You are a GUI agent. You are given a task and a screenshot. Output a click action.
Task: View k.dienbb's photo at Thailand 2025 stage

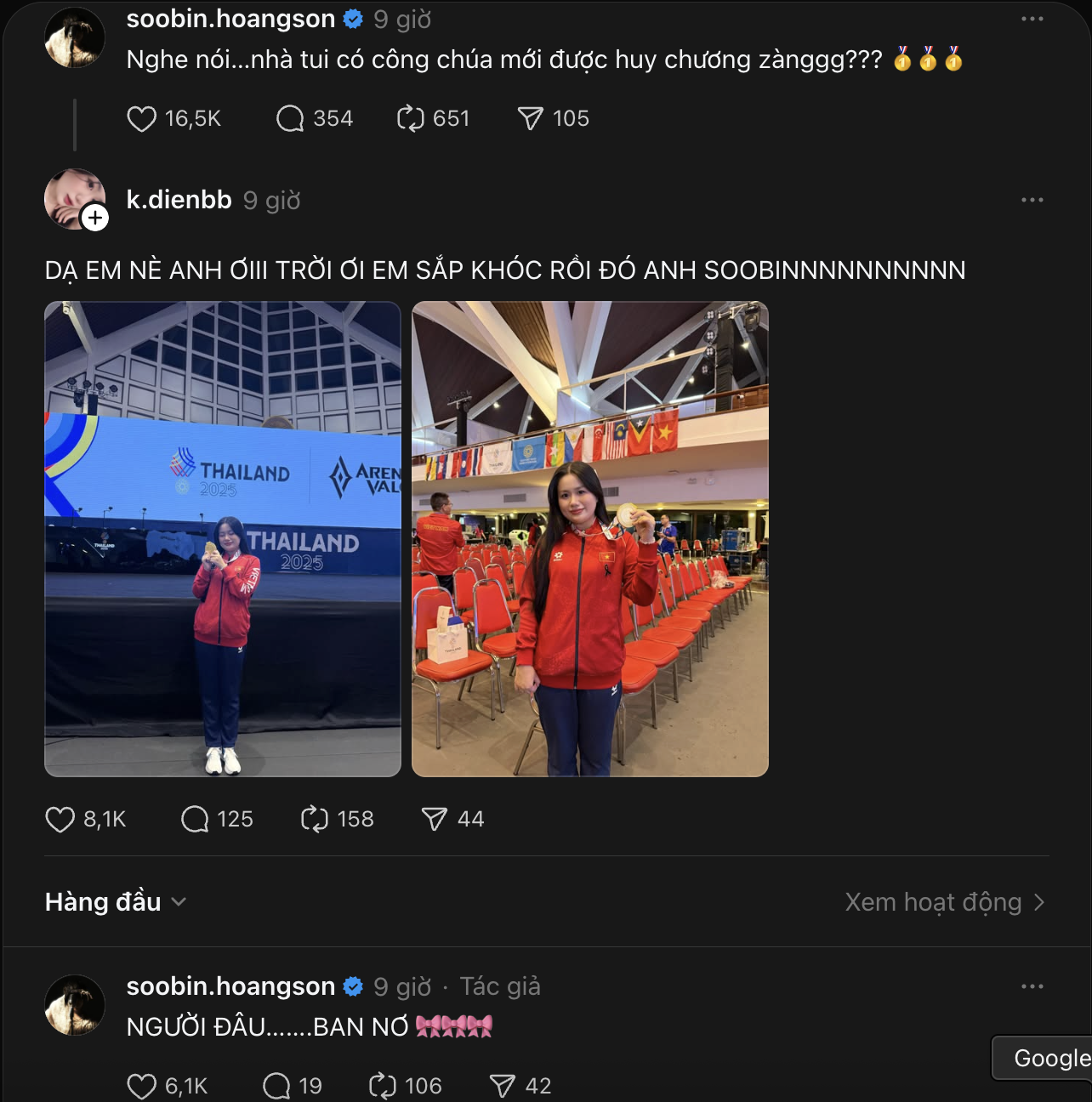[x=223, y=539]
